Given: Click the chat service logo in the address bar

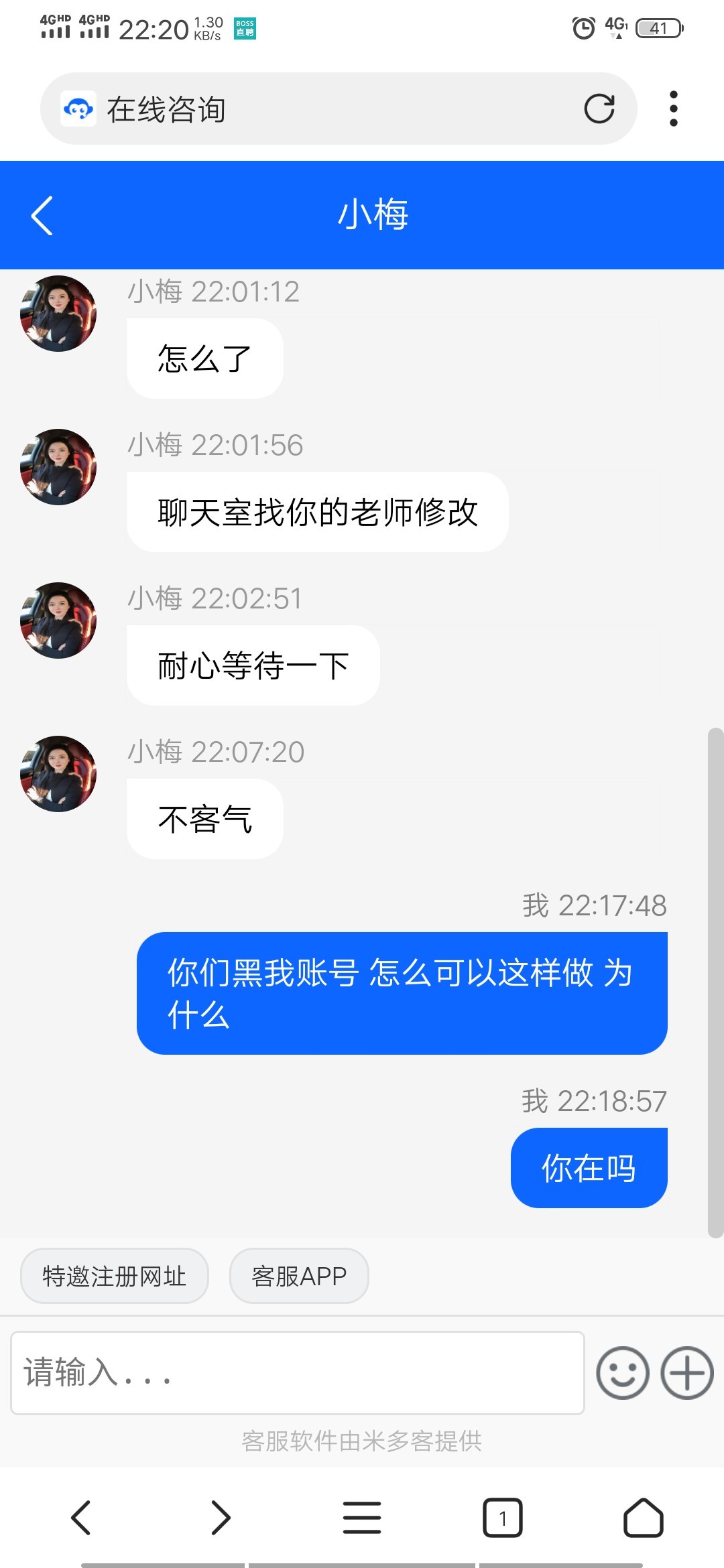Looking at the screenshot, I should click(80, 109).
